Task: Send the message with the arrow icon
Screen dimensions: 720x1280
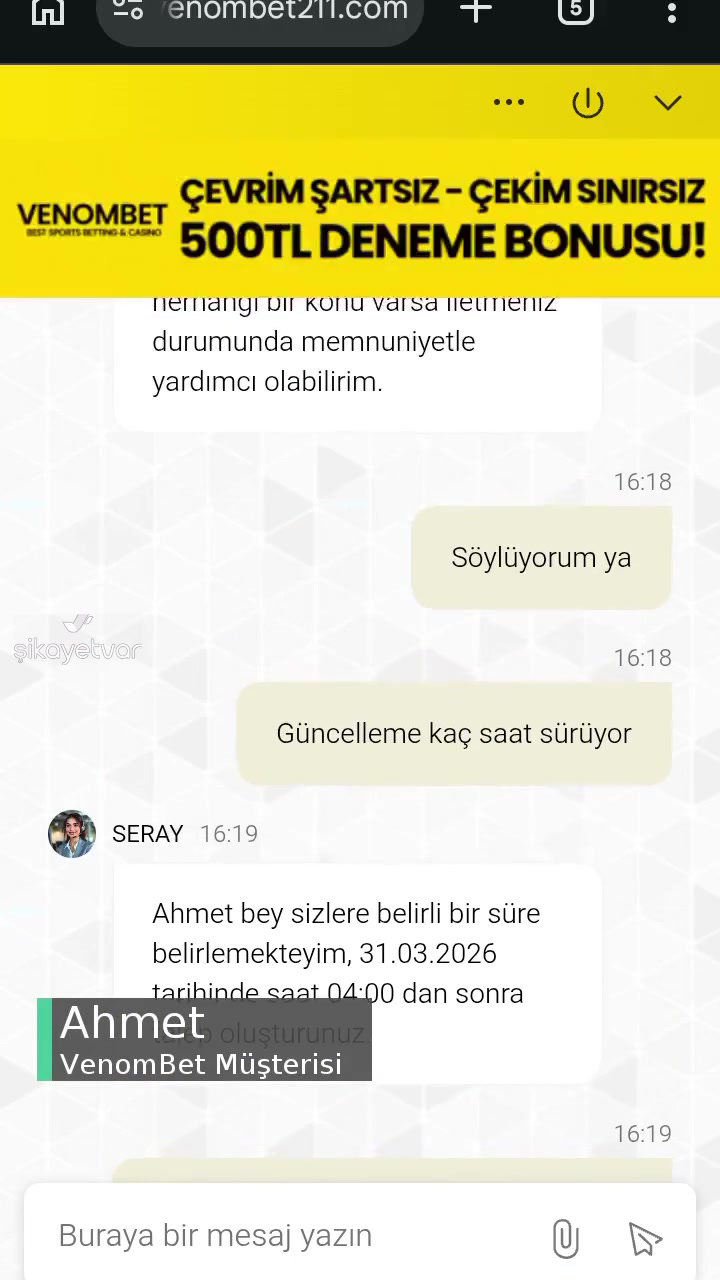Action: pos(646,1238)
